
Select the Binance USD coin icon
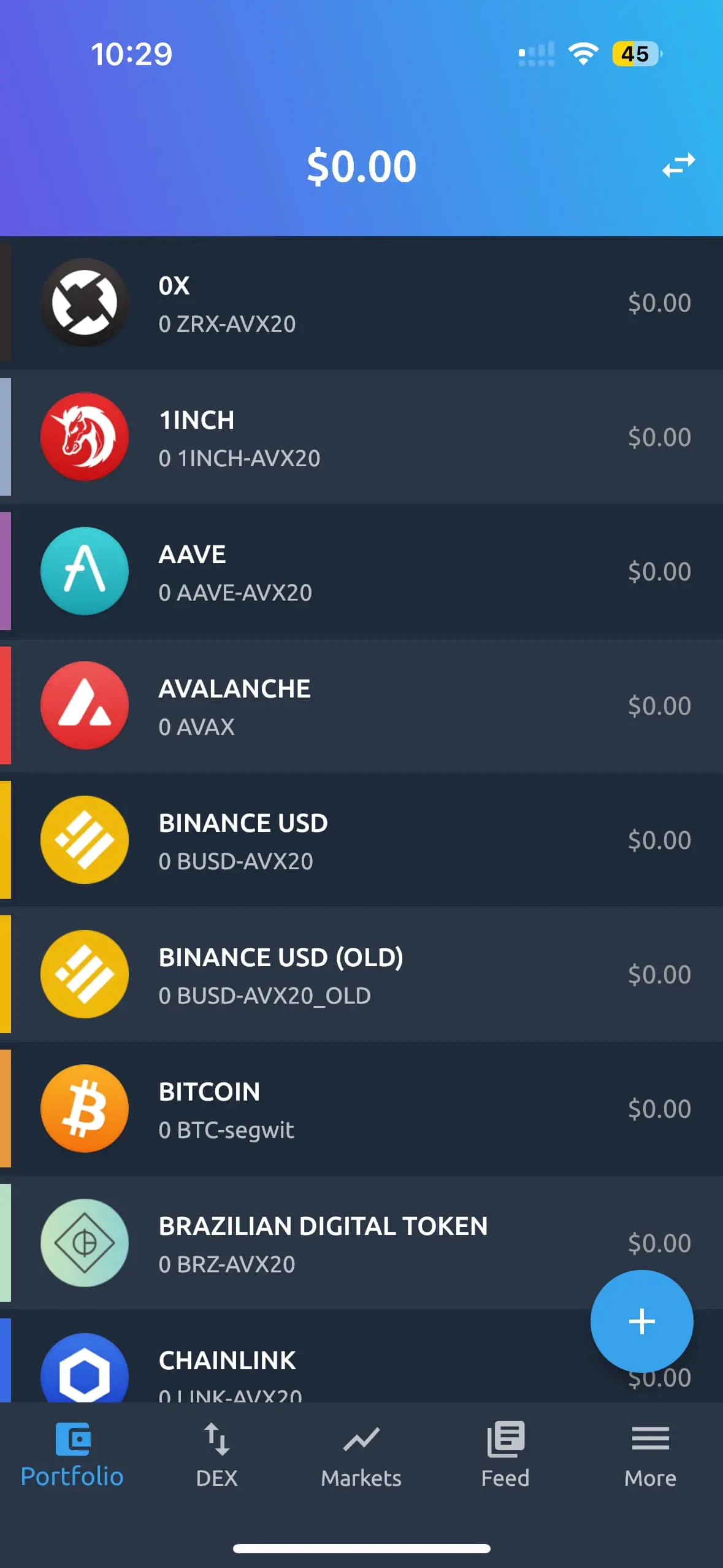[x=85, y=840]
